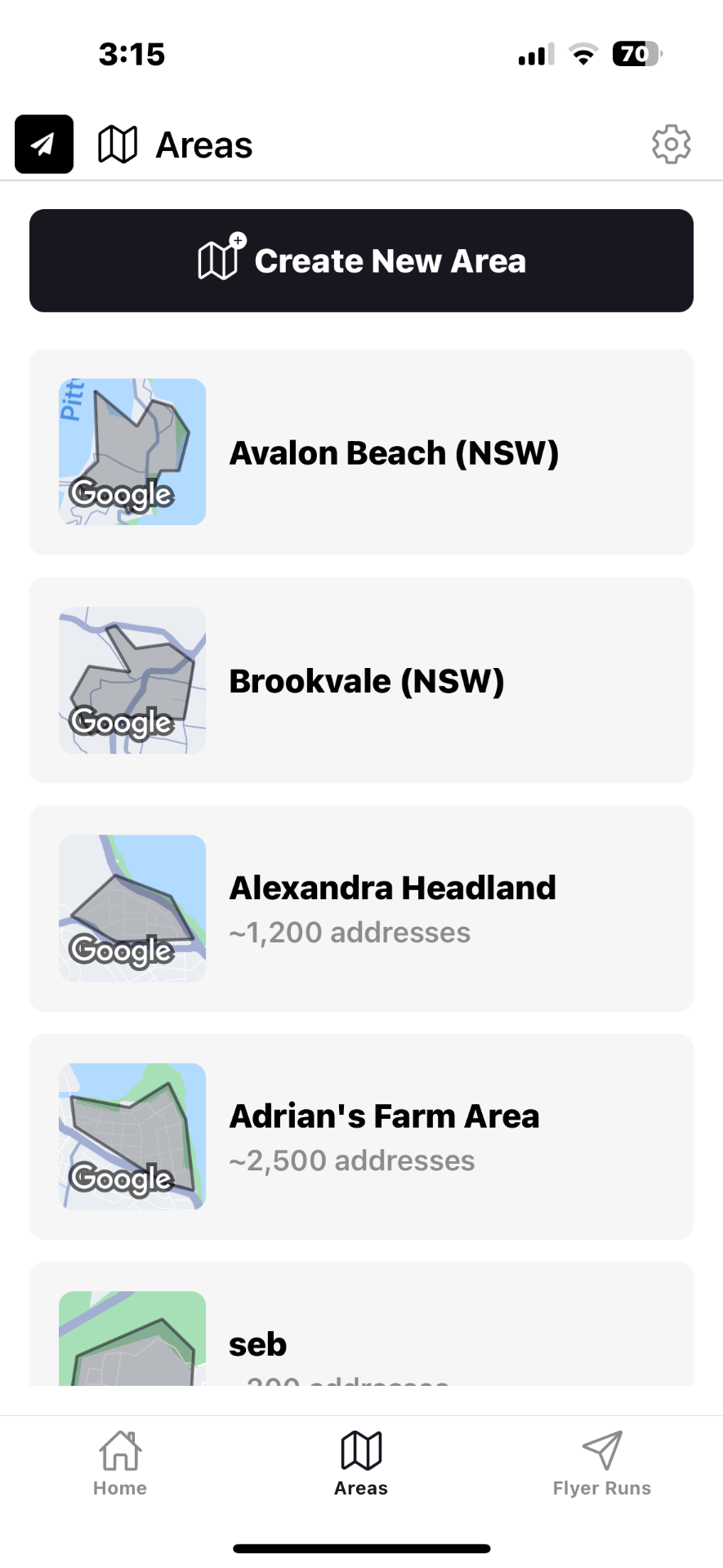Switch to the Home tab
The height and width of the screenshot is (1568, 723).
point(120,1463)
